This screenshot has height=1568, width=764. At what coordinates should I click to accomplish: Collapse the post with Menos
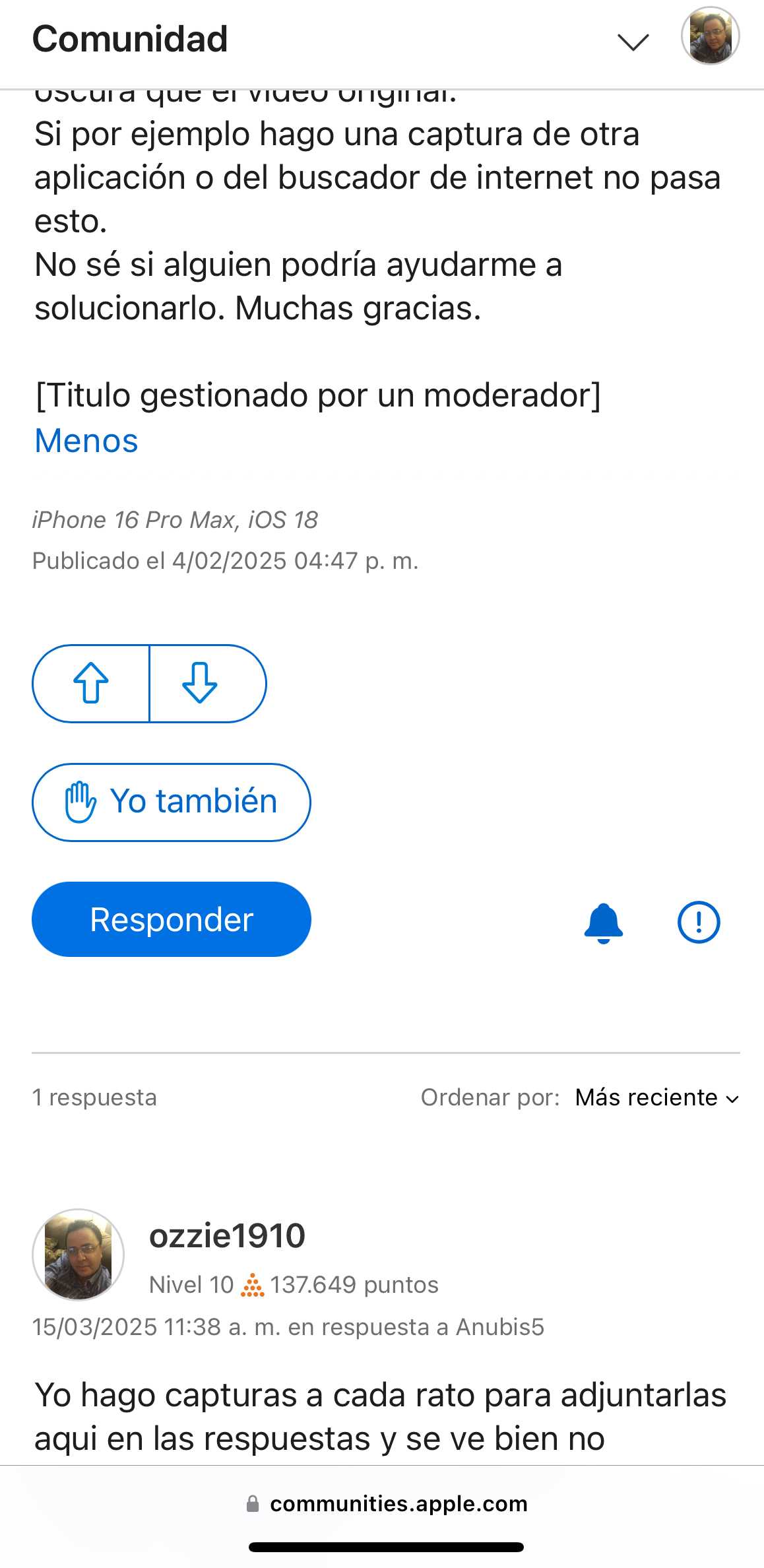tap(86, 441)
